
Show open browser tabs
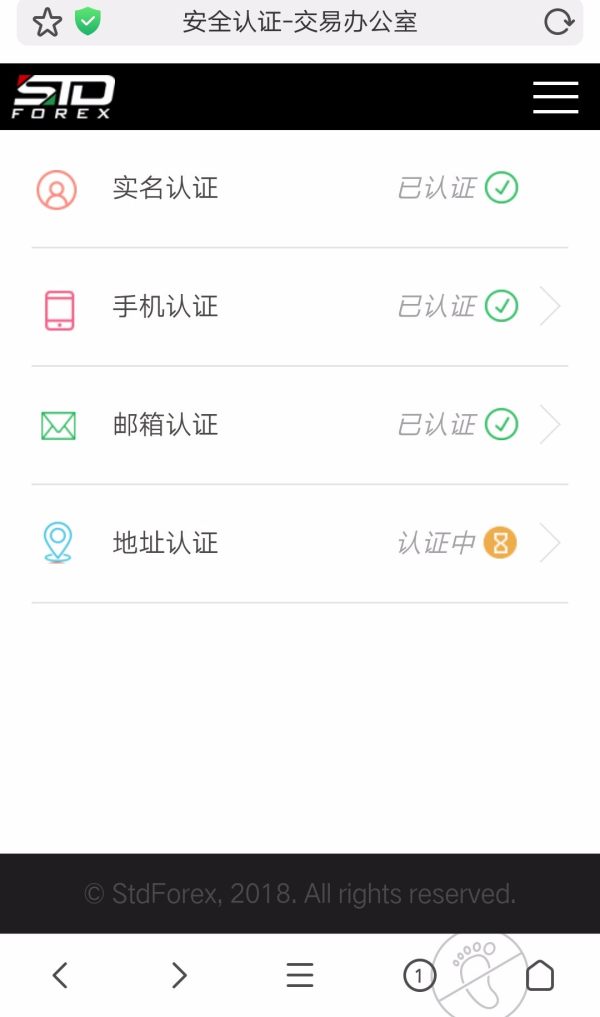[419, 975]
